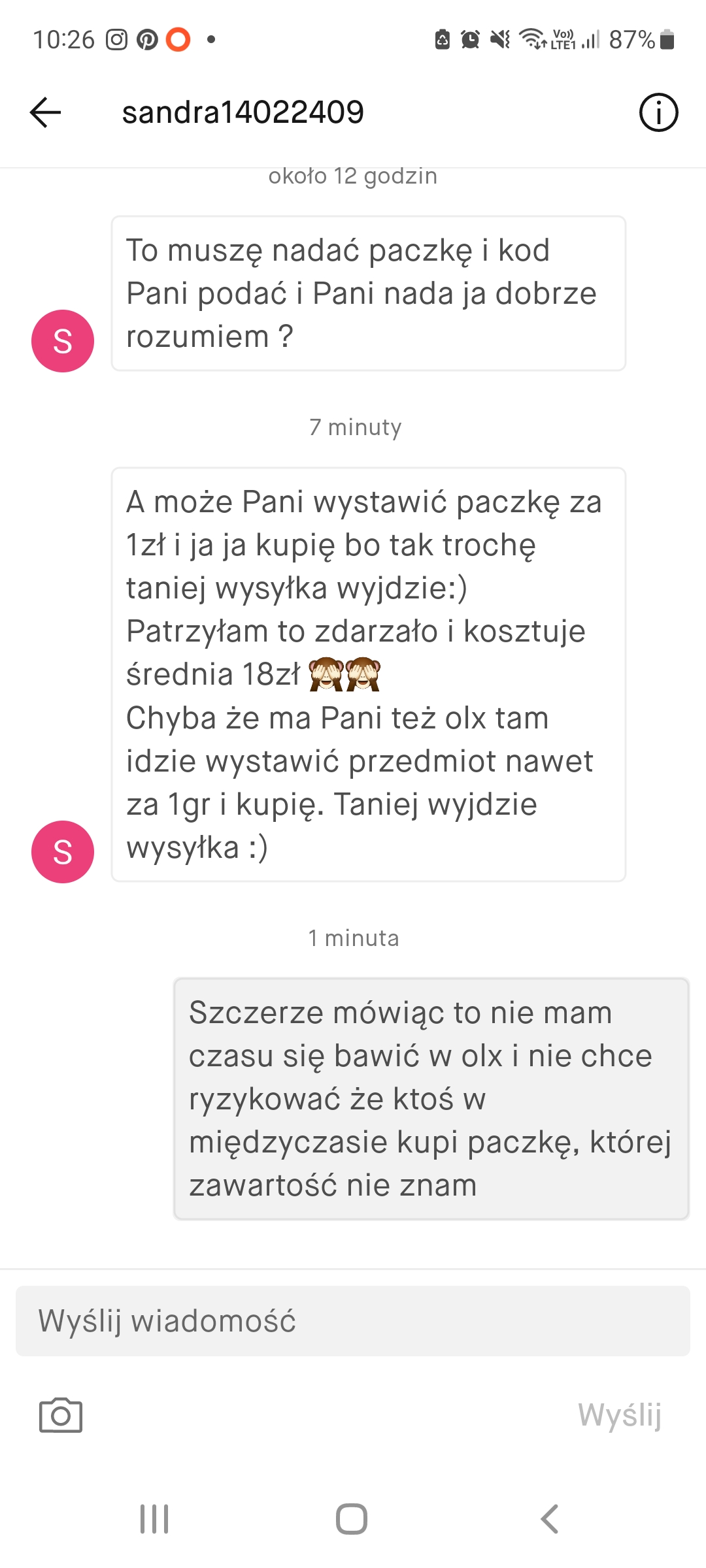
Task: Attach a photo with the camera icon
Action: (x=61, y=1415)
